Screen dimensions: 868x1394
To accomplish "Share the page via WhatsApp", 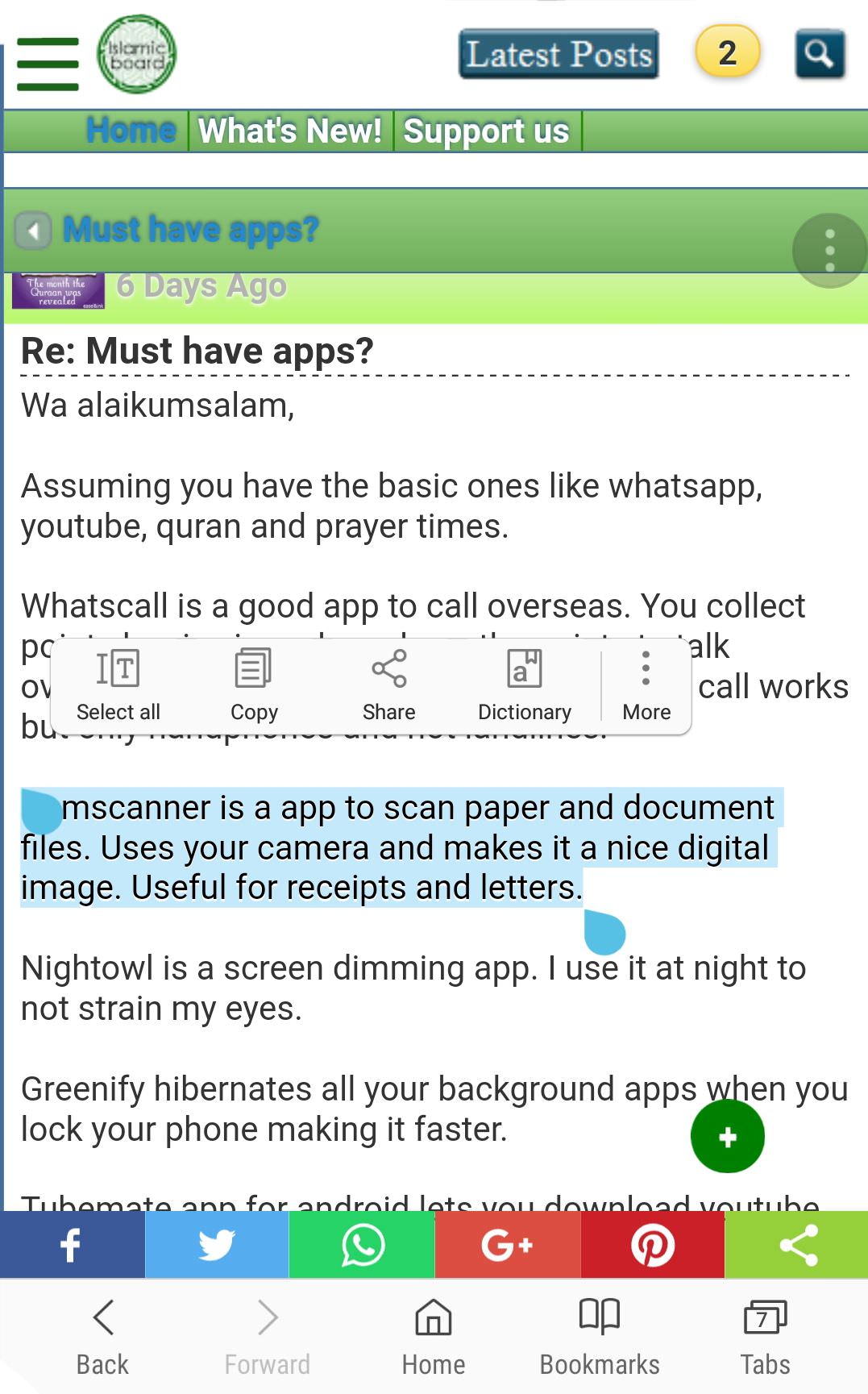I will click(x=362, y=1244).
